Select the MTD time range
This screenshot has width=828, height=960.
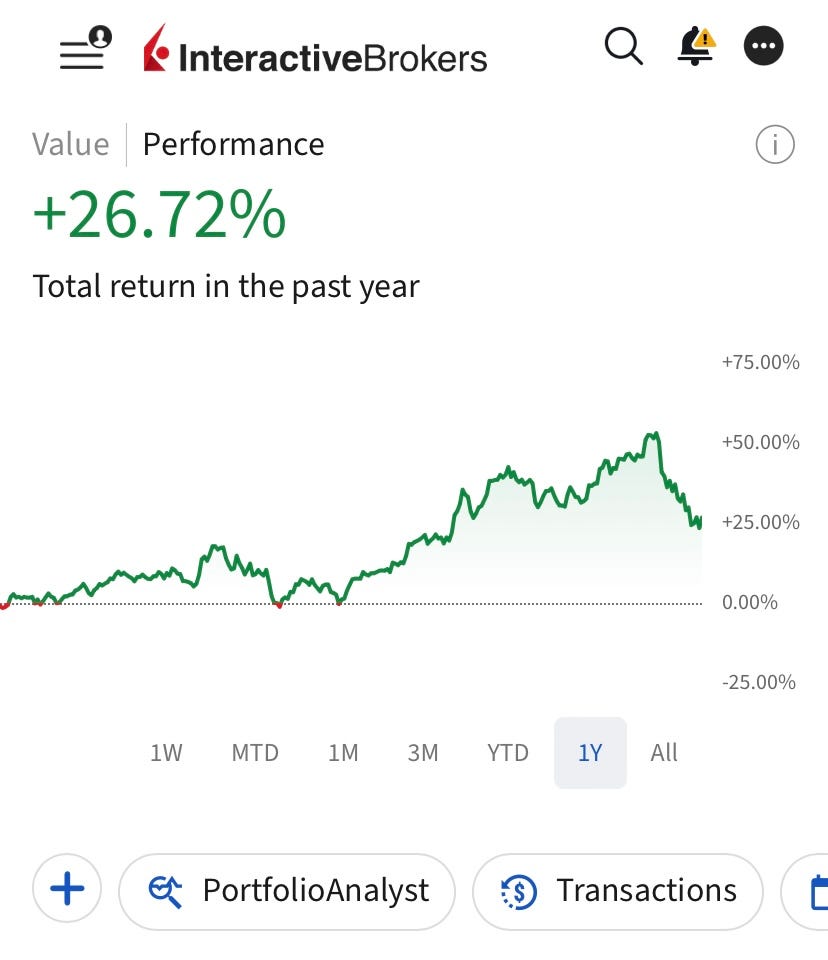[255, 753]
